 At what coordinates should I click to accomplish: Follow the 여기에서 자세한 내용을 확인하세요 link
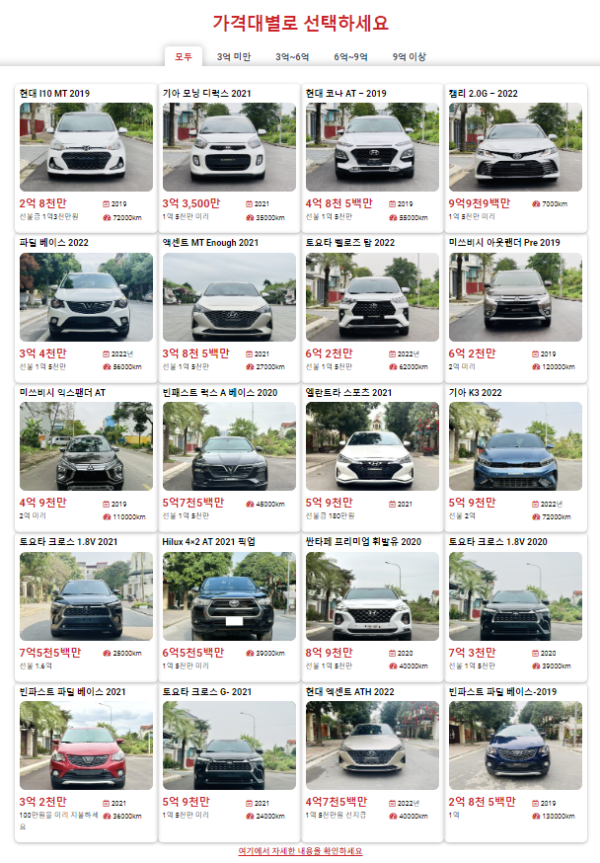coord(300,851)
